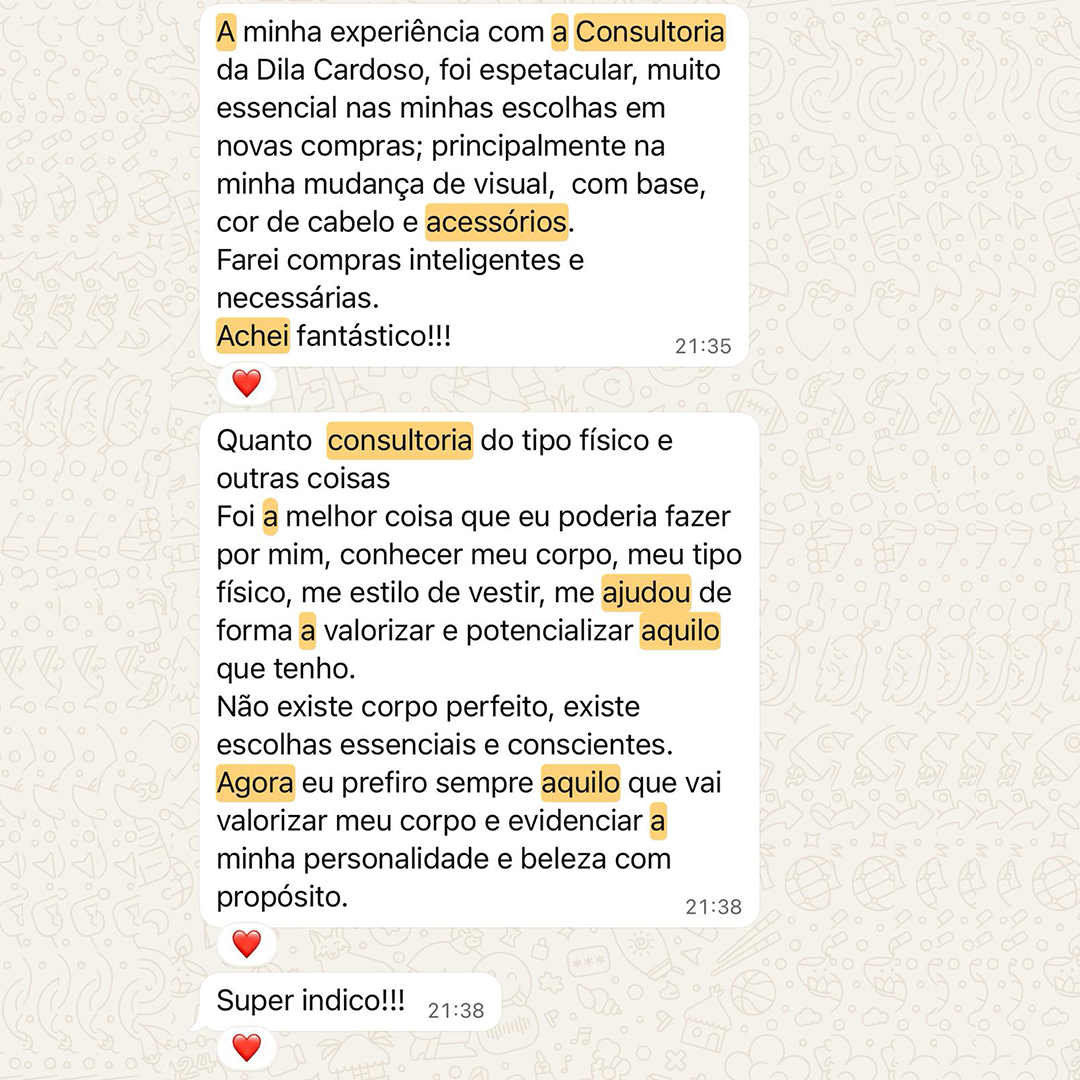View heart reaction under the 'propósito' message
Viewport: 1080px width, 1080px height.
[x=246, y=943]
